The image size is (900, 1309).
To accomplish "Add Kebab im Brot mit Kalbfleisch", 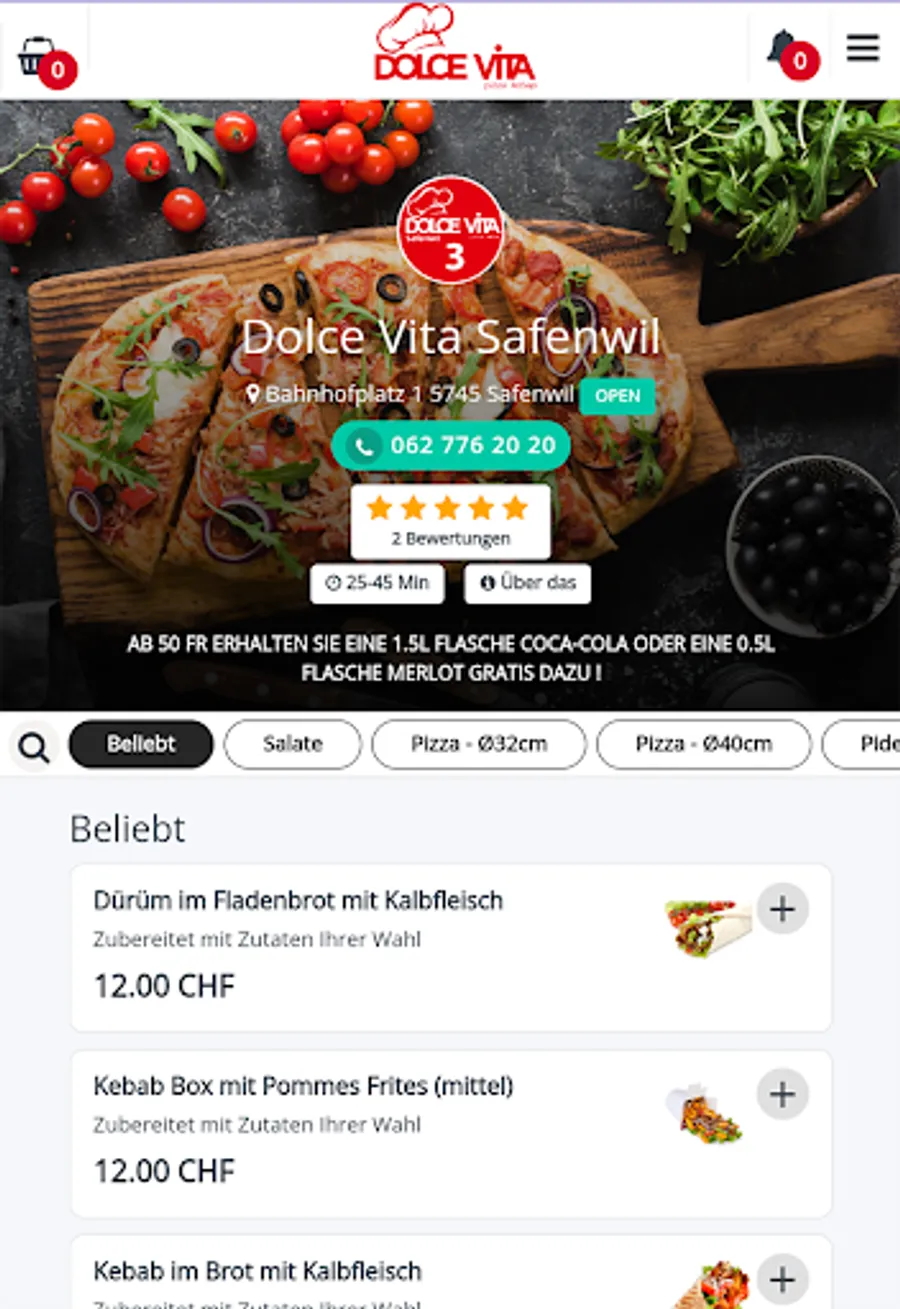I will 782,1279.
